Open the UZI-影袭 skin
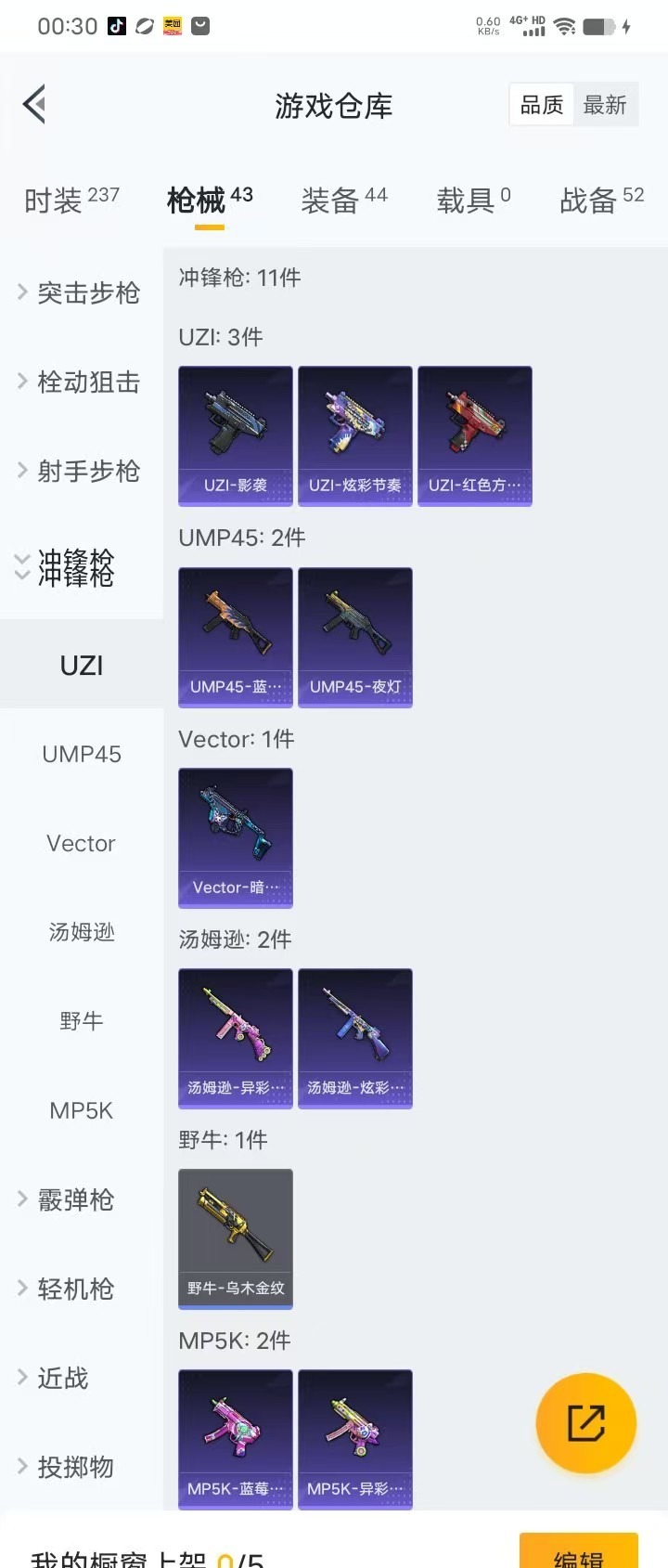Screen dimensions: 668x1568 (x=236, y=435)
